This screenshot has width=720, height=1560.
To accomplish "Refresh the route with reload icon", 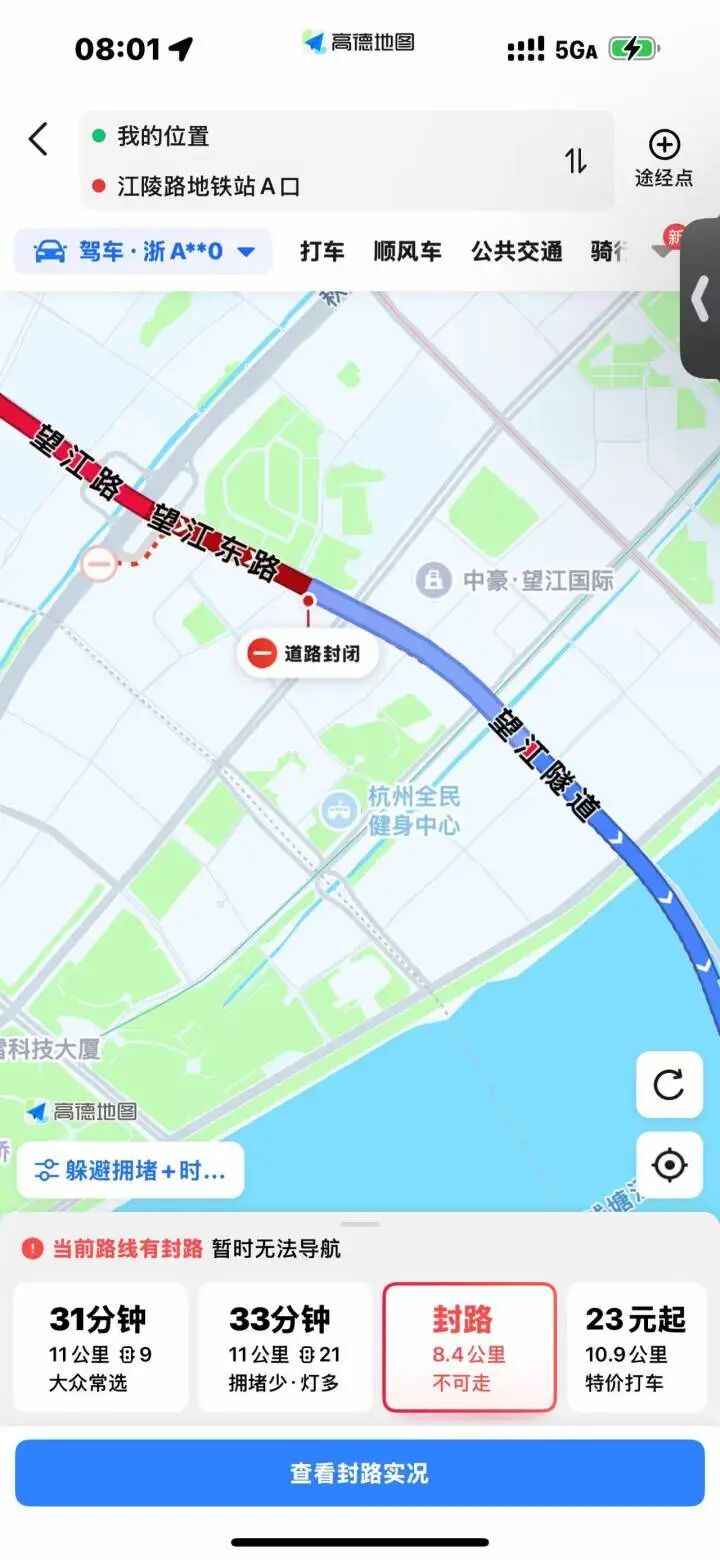I will point(669,1085).
